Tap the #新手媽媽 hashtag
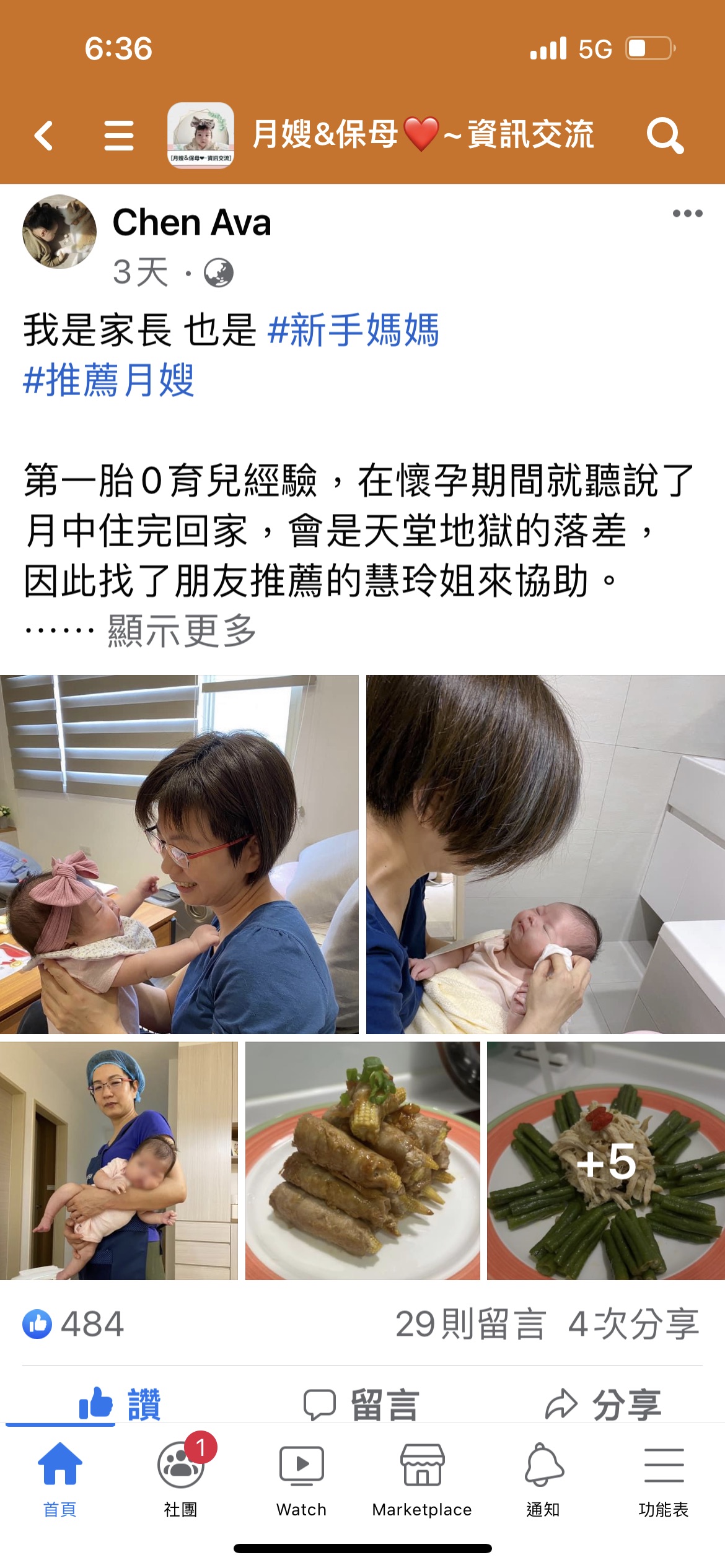This screenshot has width=725, height=1568. 354,329
